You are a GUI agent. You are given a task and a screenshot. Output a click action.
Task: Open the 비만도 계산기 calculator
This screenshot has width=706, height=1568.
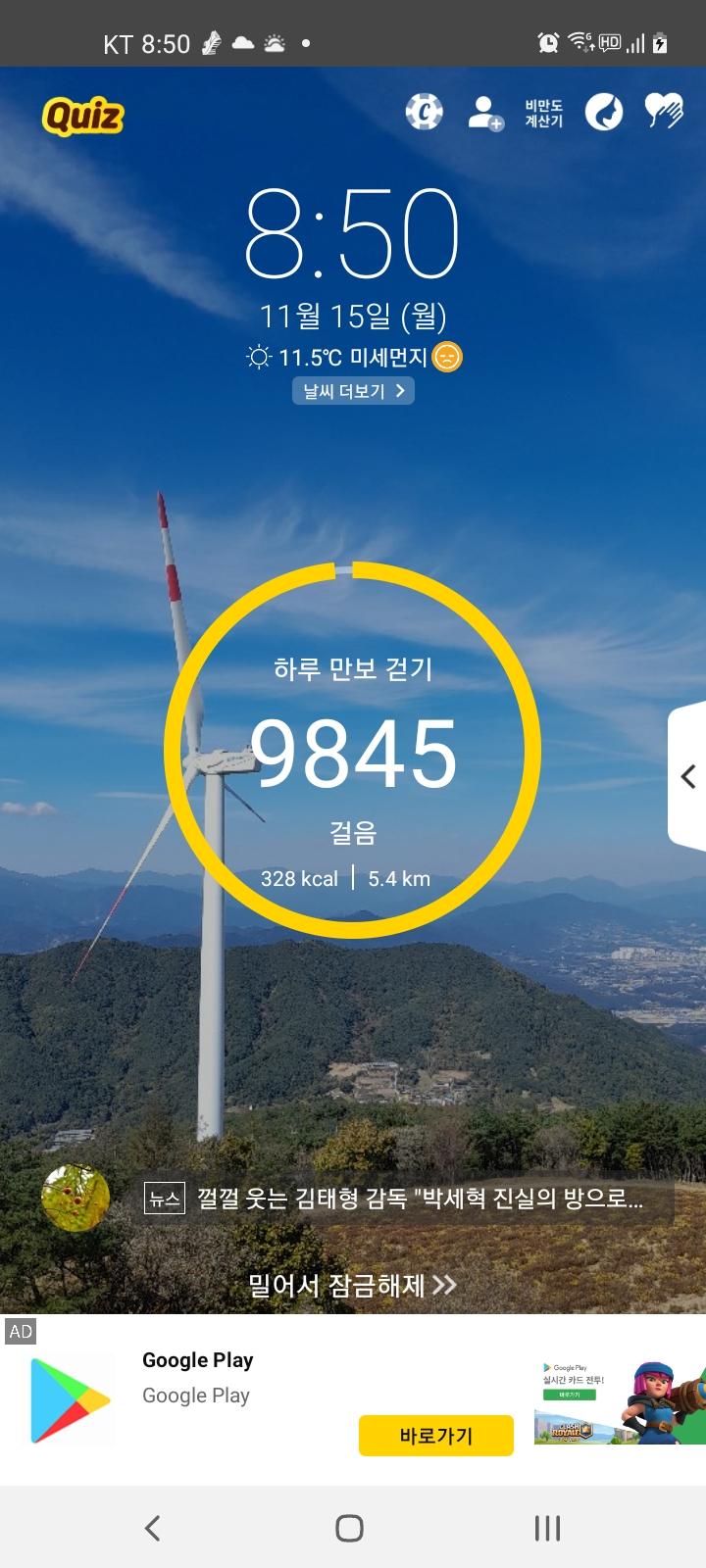pos(543,113)
